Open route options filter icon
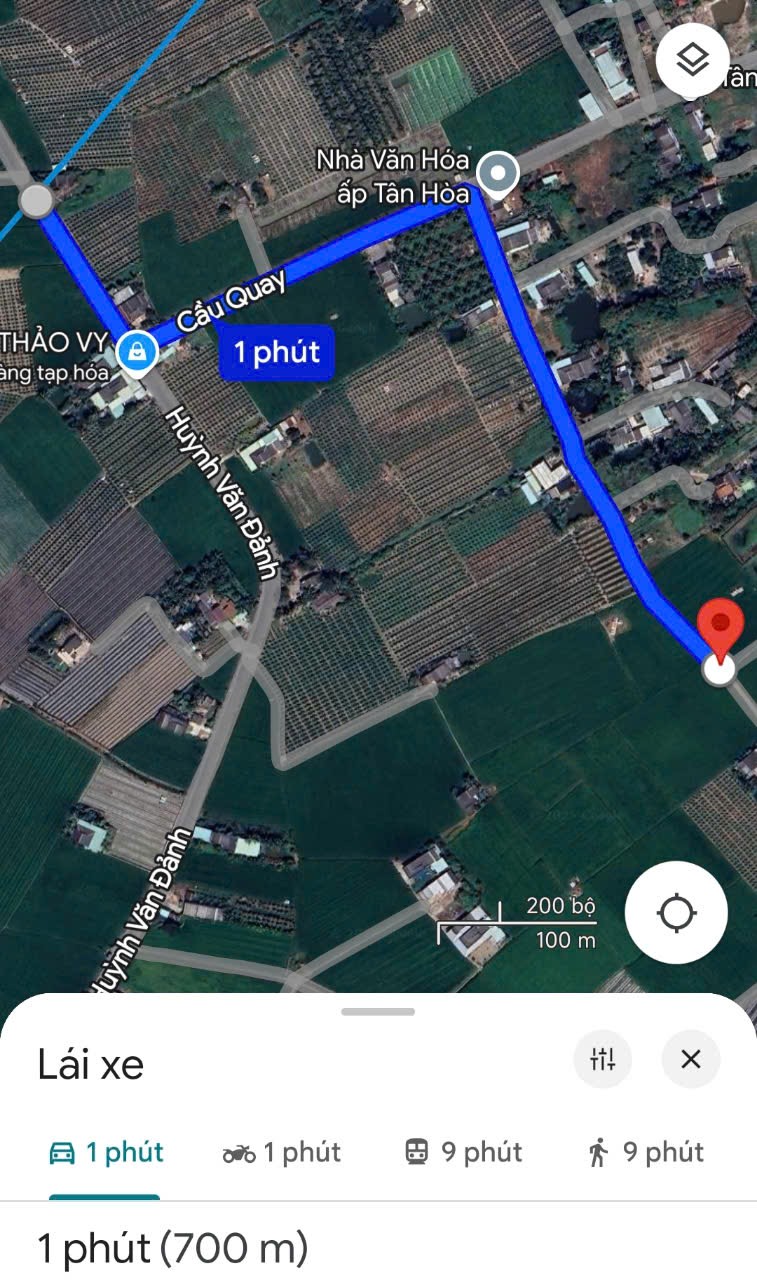Viewport: 757px width, 1280px height. [603, 1059]
